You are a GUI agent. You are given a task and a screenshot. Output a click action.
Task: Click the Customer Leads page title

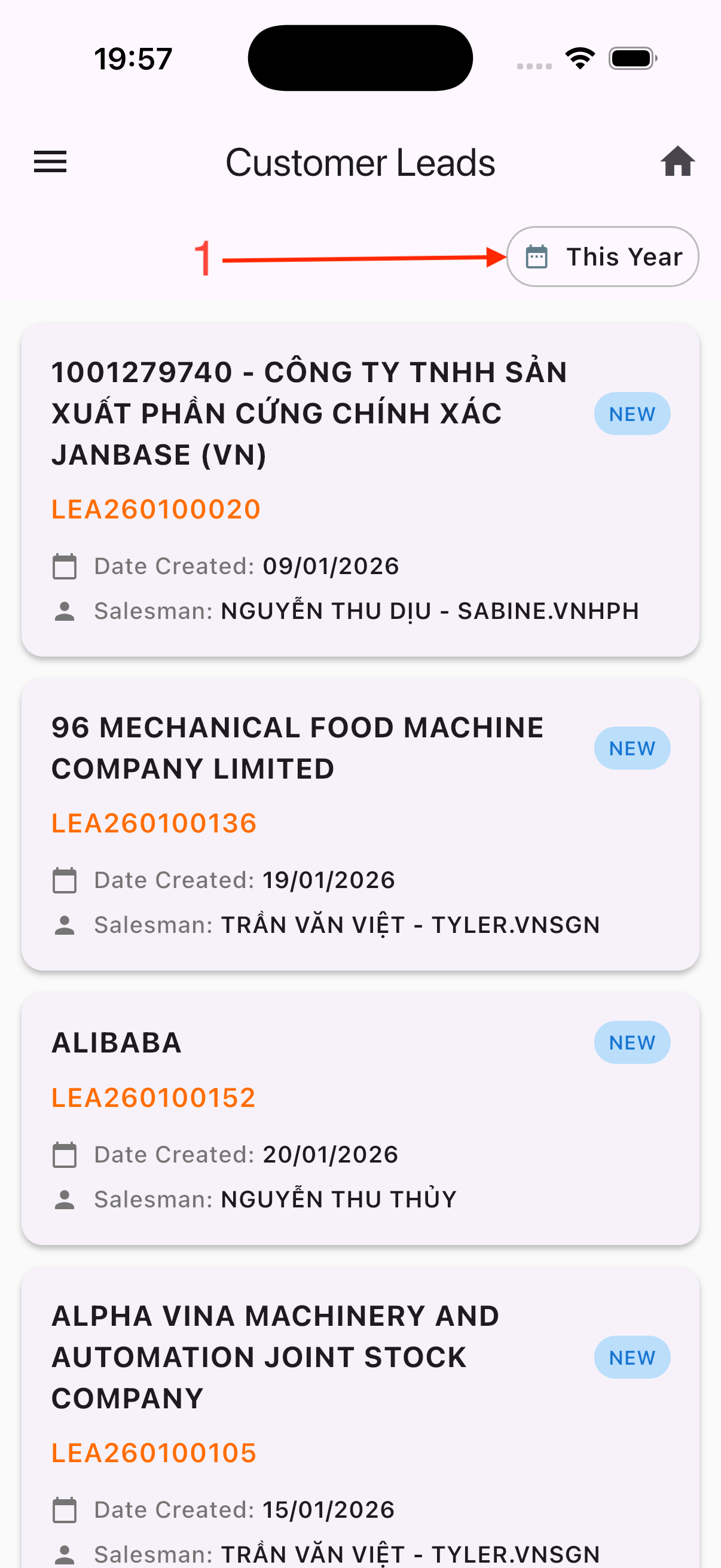(x=360, y=162)
